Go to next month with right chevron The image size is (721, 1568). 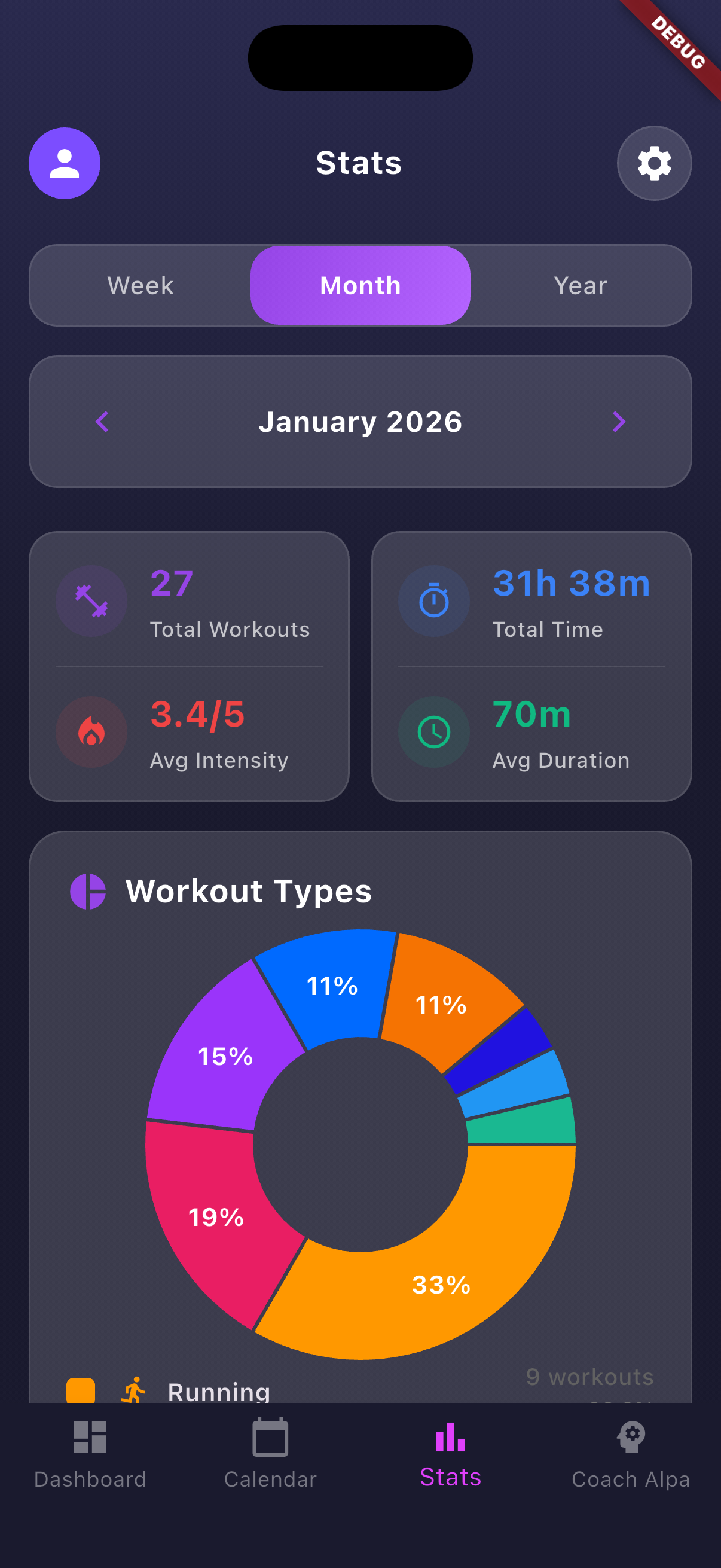[x=619, y=421]
